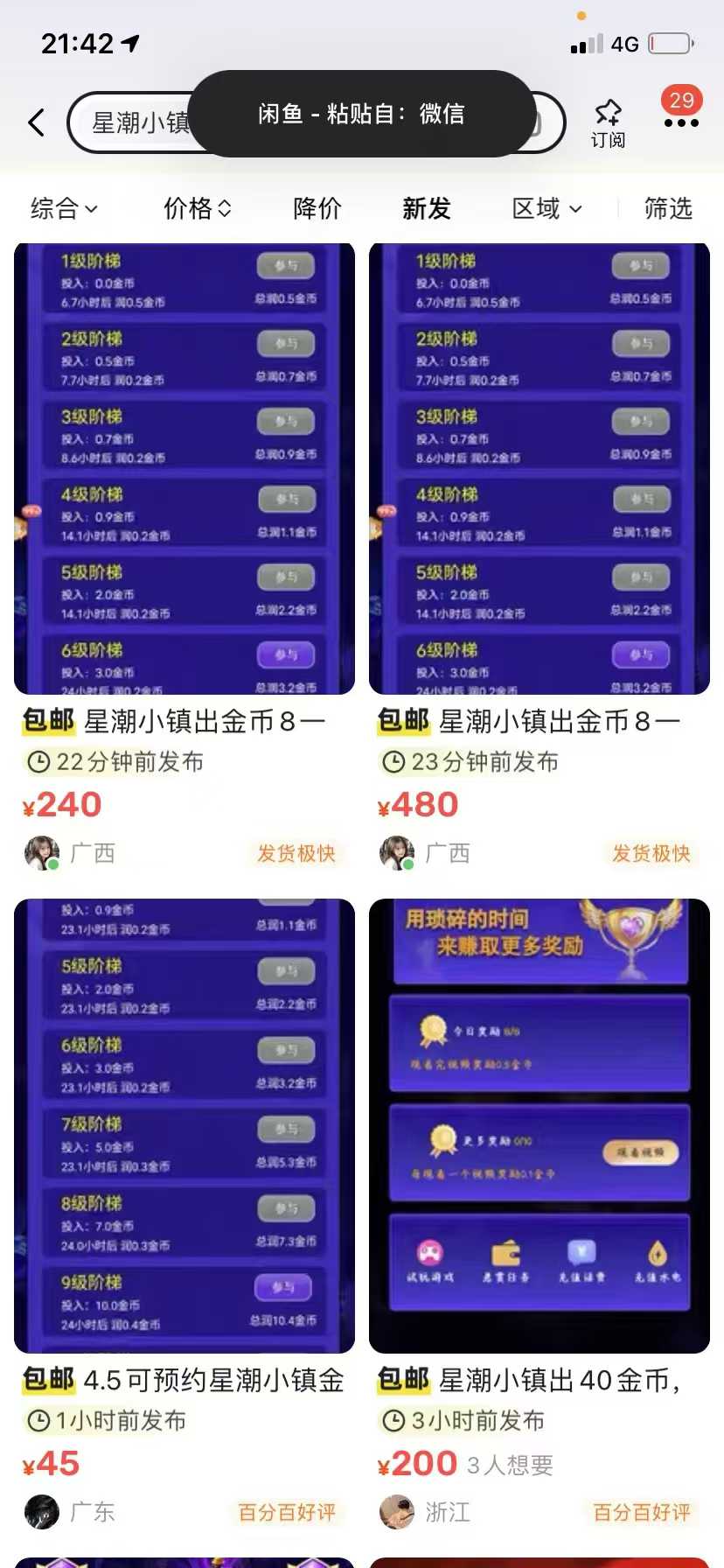Go back using the back arrow
Viewport: 724px width, 1568px height.
pyautogui.click(x=36, y=122)
